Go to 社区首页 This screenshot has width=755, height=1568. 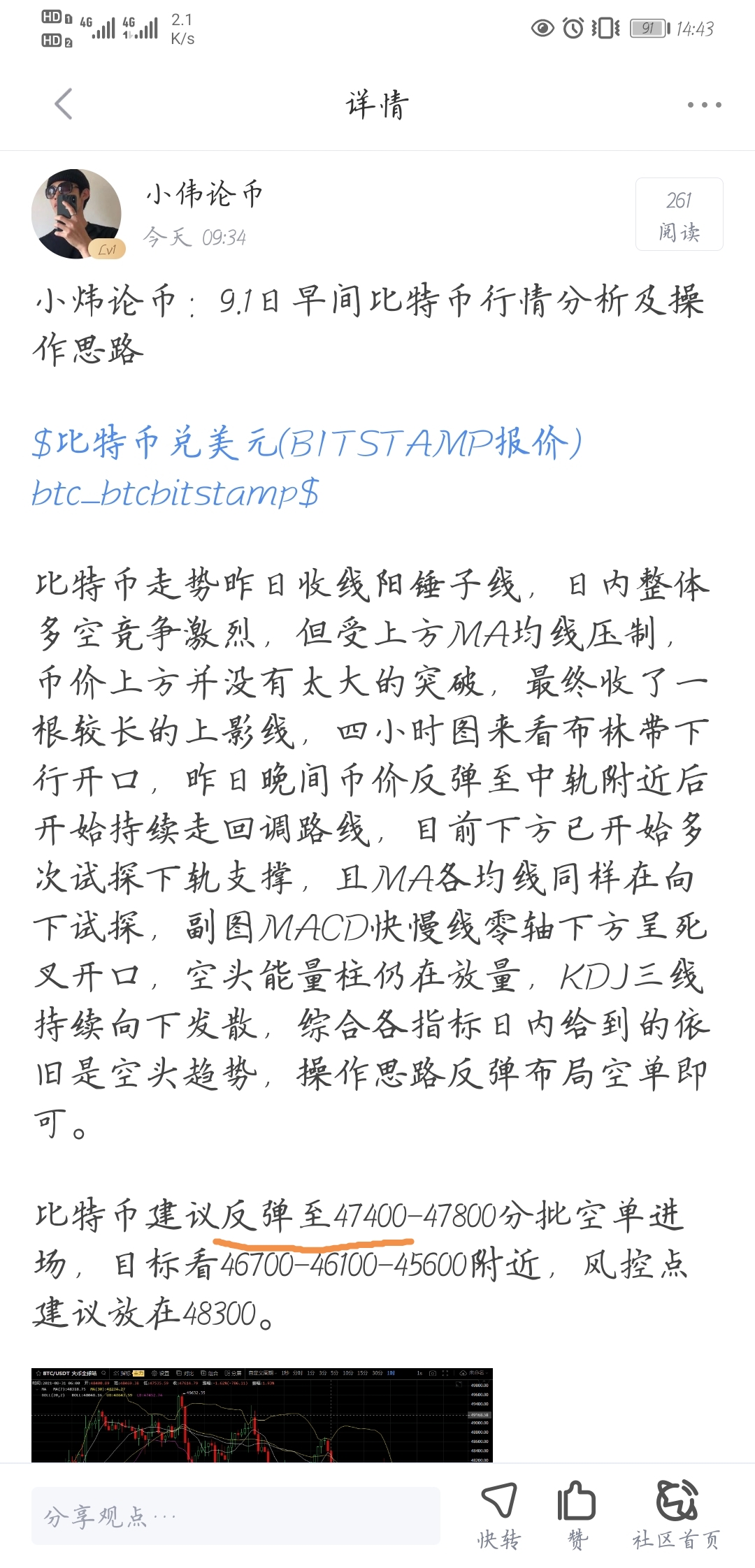677,1515
